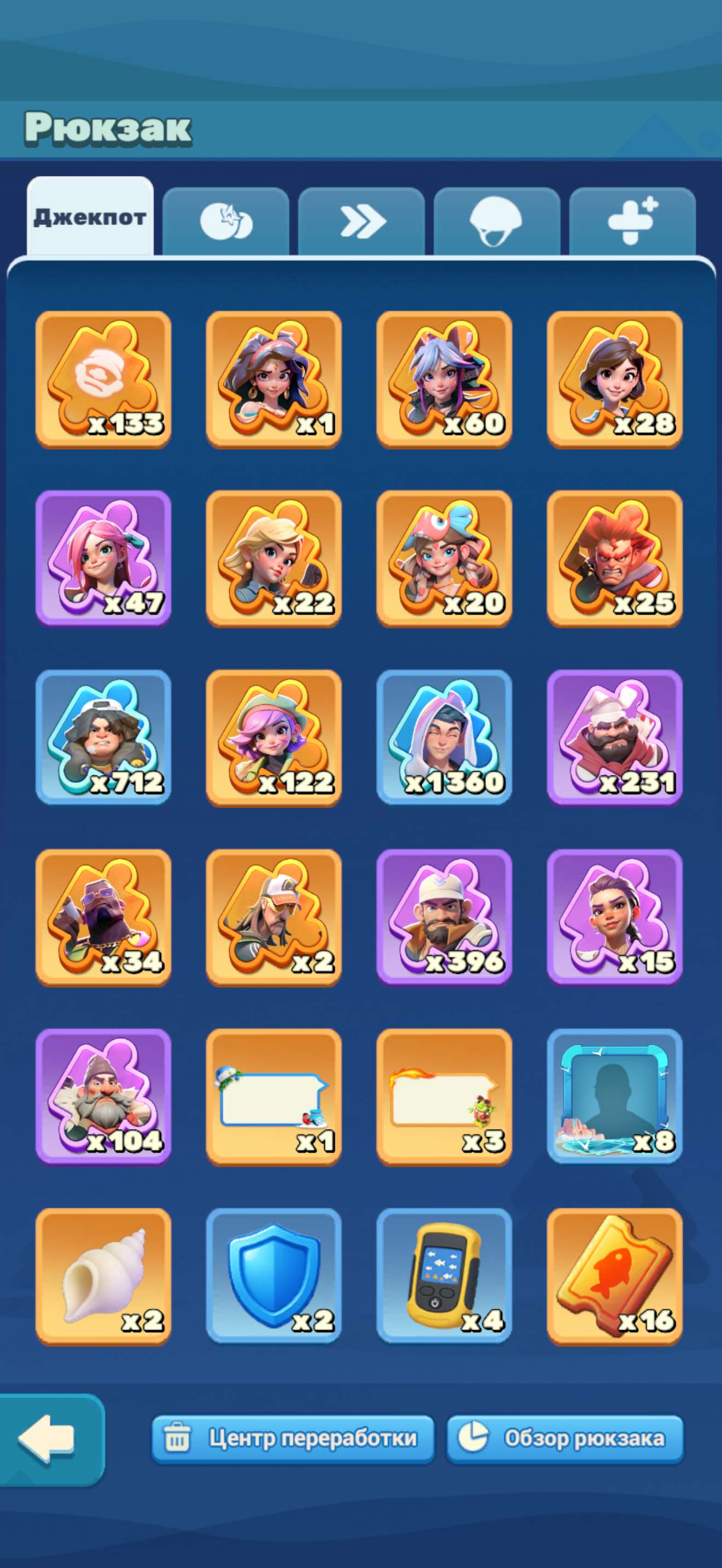This screenshot has height=1568, width=722.
Task: Open the hero fragment with x396
Action: tap(444, 917)
